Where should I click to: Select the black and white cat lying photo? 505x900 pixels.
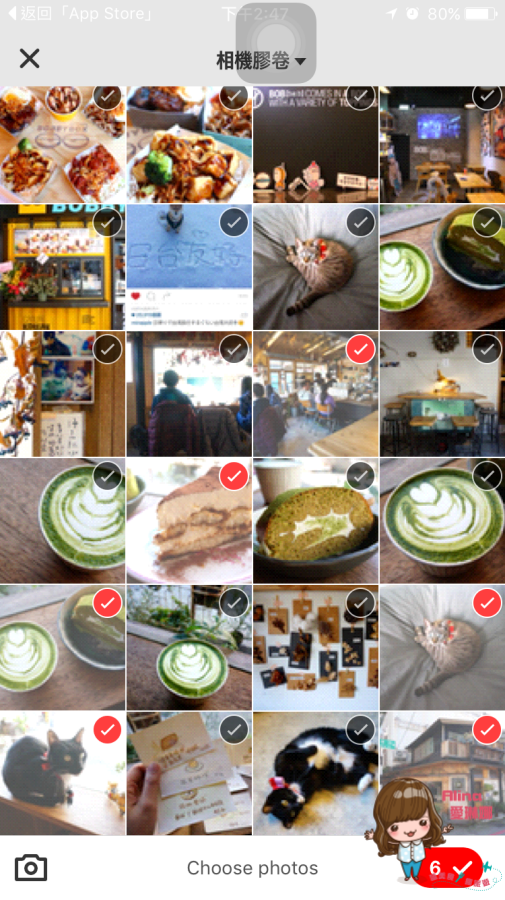click(316, 774)
